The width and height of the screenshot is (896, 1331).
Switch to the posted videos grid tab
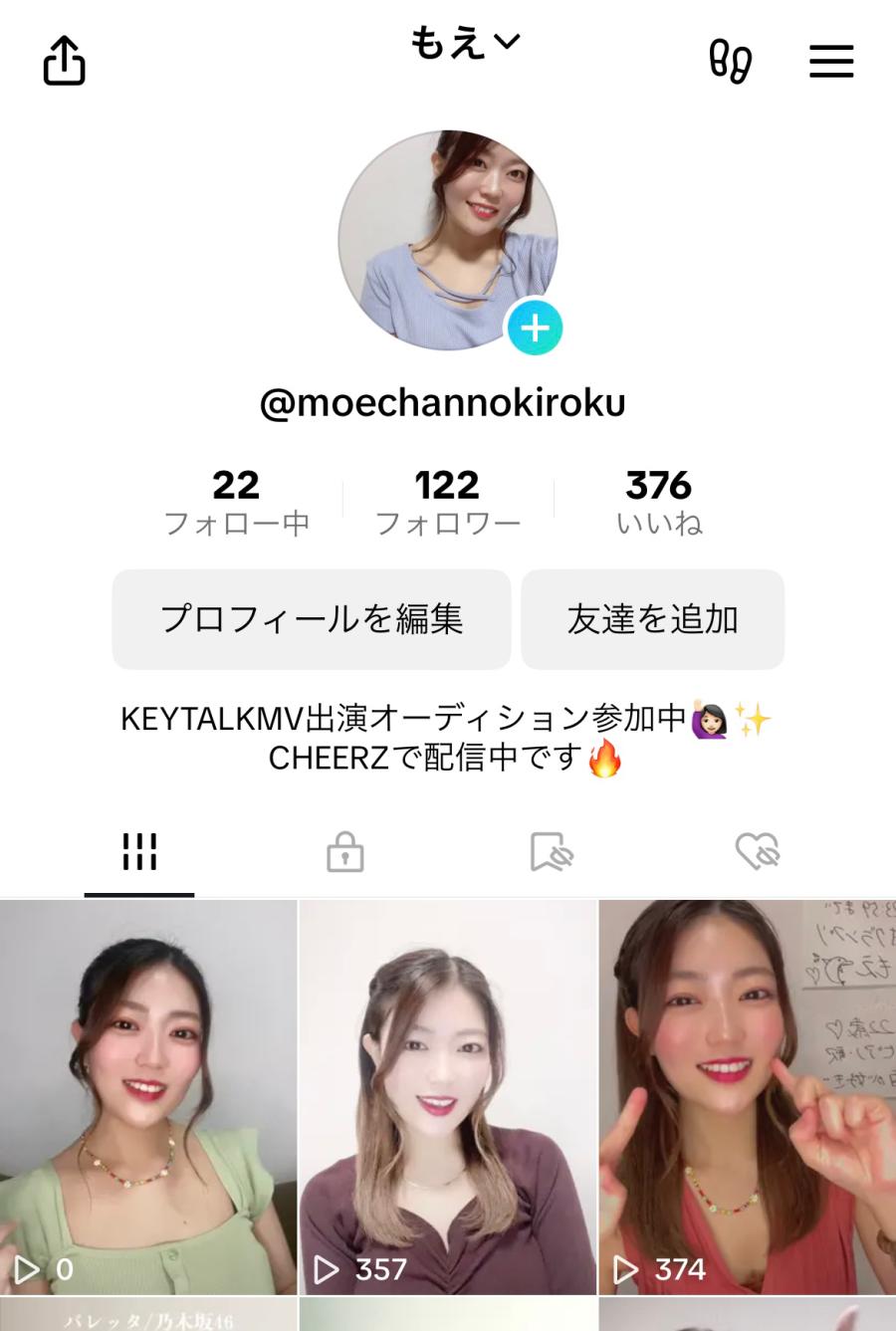point(139,852)
